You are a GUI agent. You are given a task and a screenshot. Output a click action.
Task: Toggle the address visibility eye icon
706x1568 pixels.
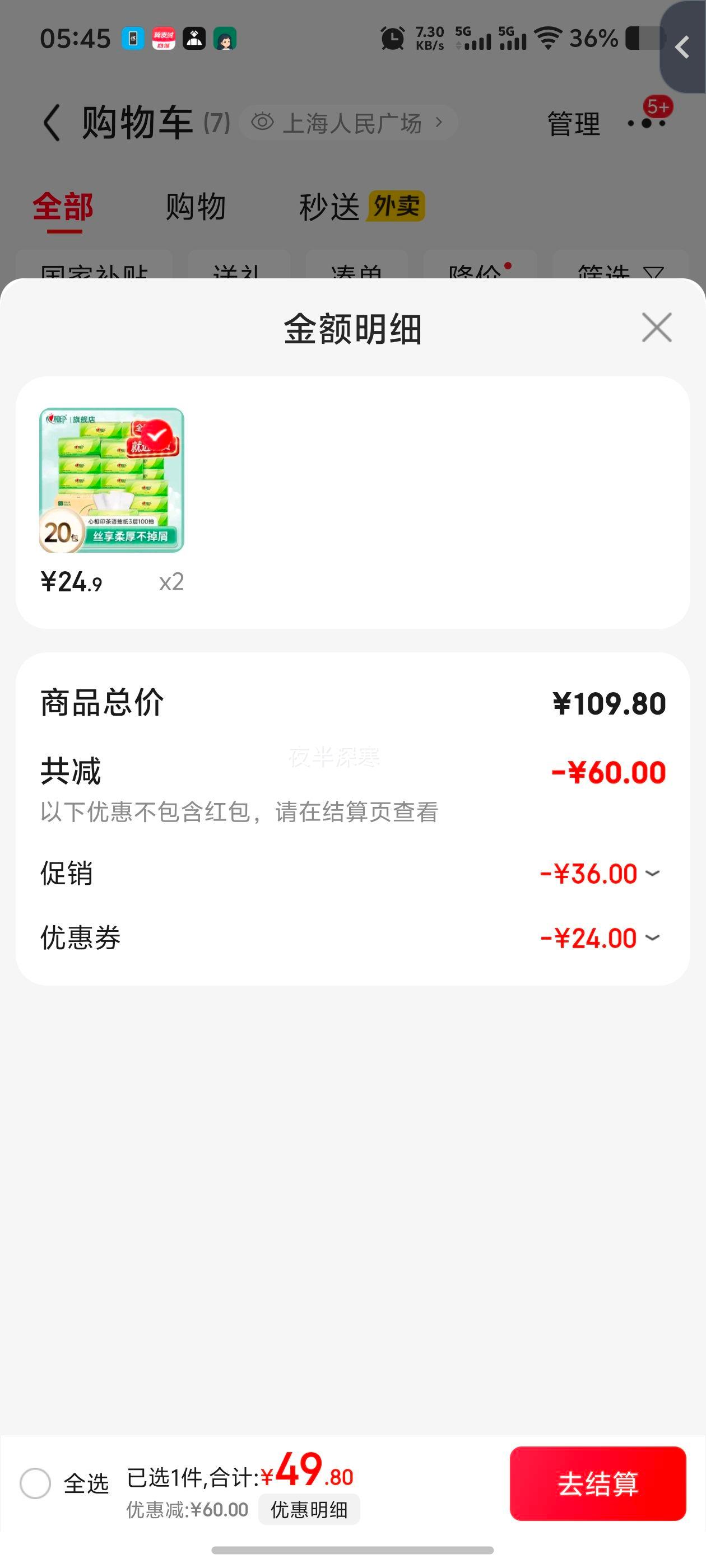point(262,120)
